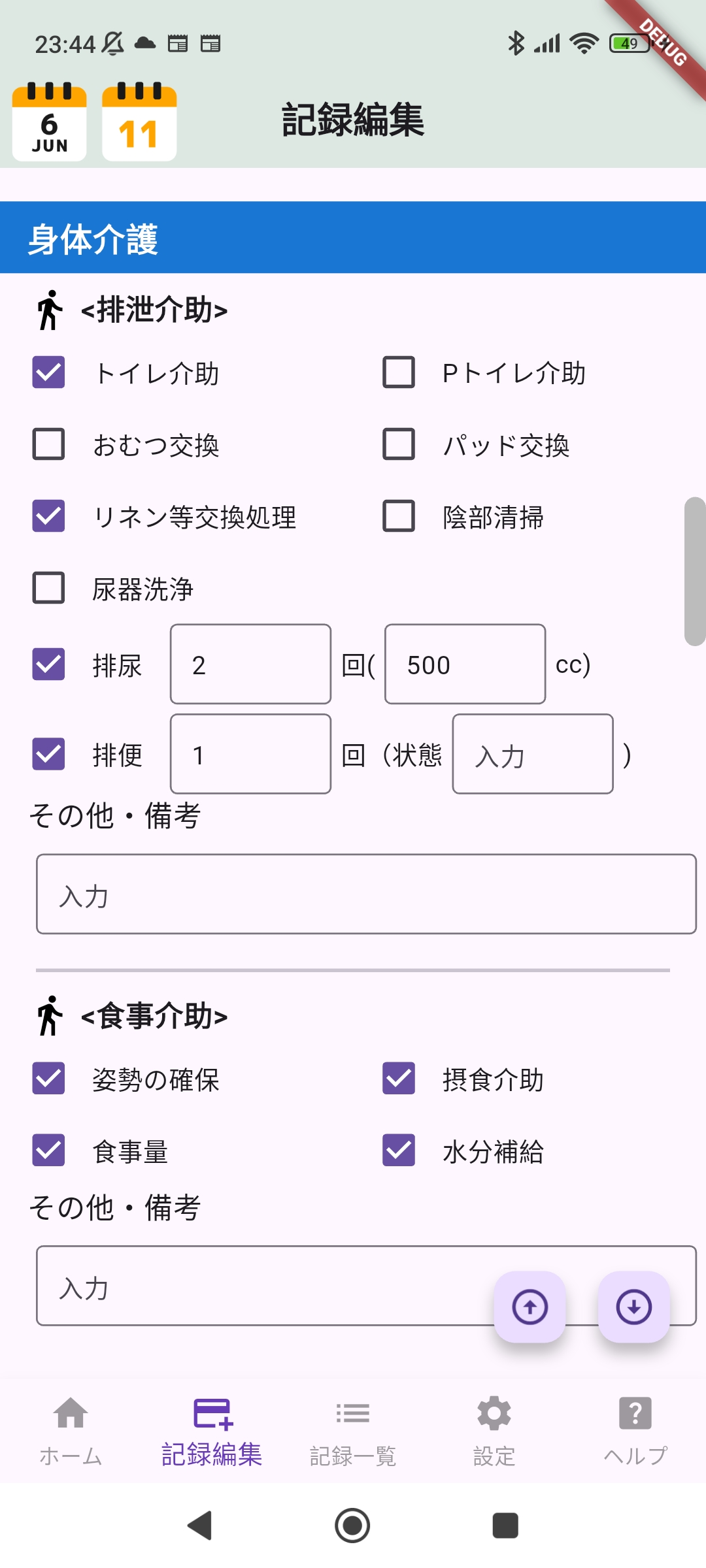Check the パッド交換 checkbox
Screen dimensions: 706x1568
[x=399, y=444]
